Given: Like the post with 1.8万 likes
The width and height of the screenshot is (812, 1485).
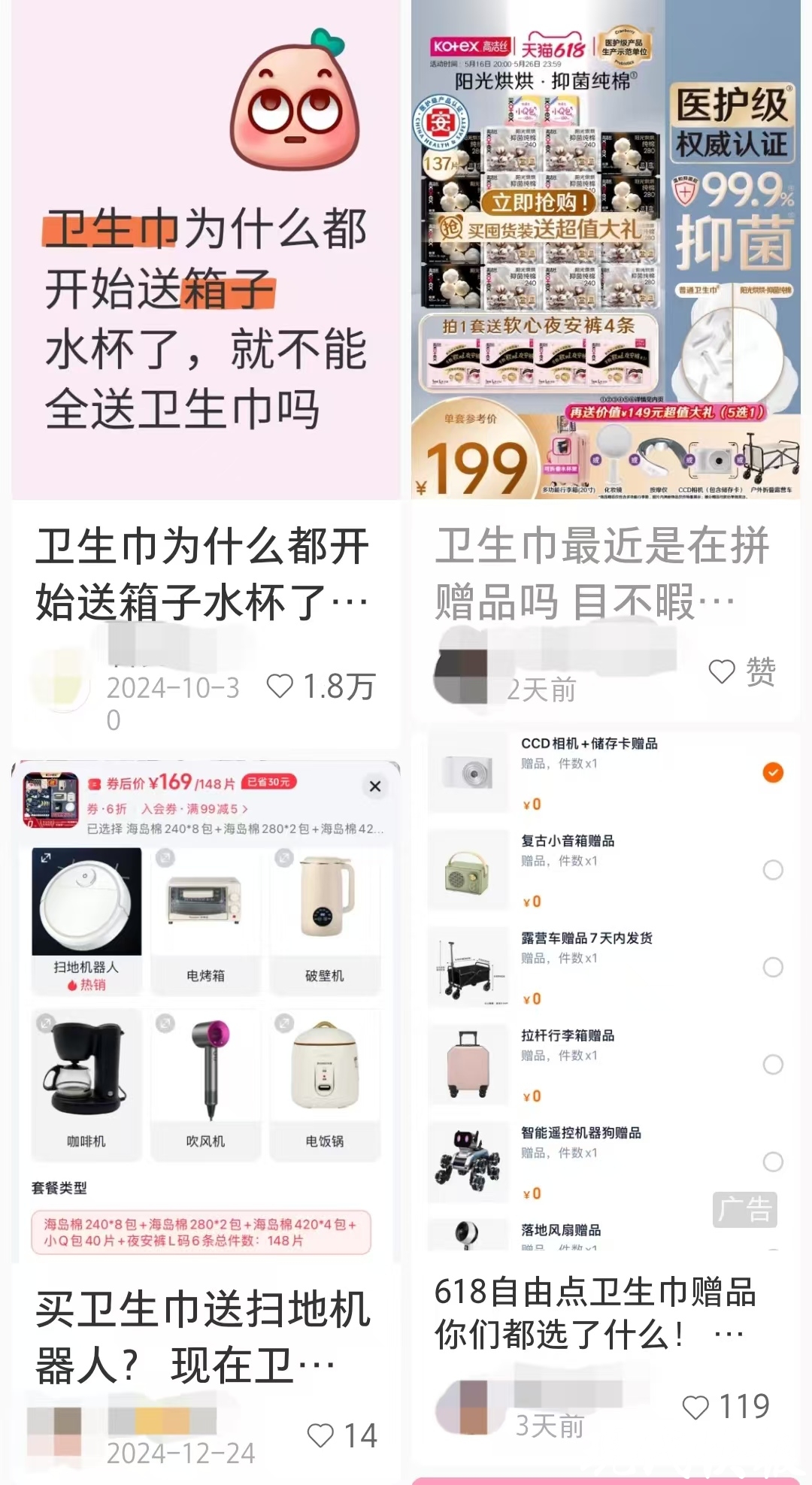Looking at the screenshot, I should [x=280, y=686].
